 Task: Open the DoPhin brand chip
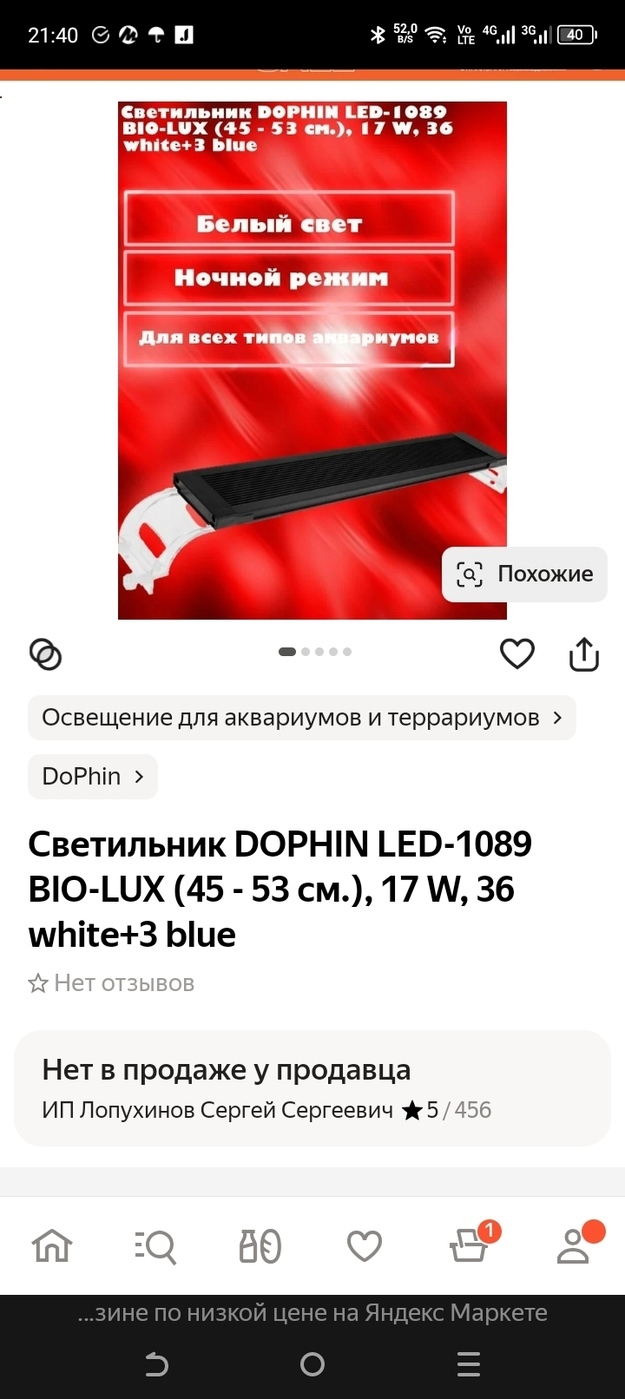click(93, 776)
